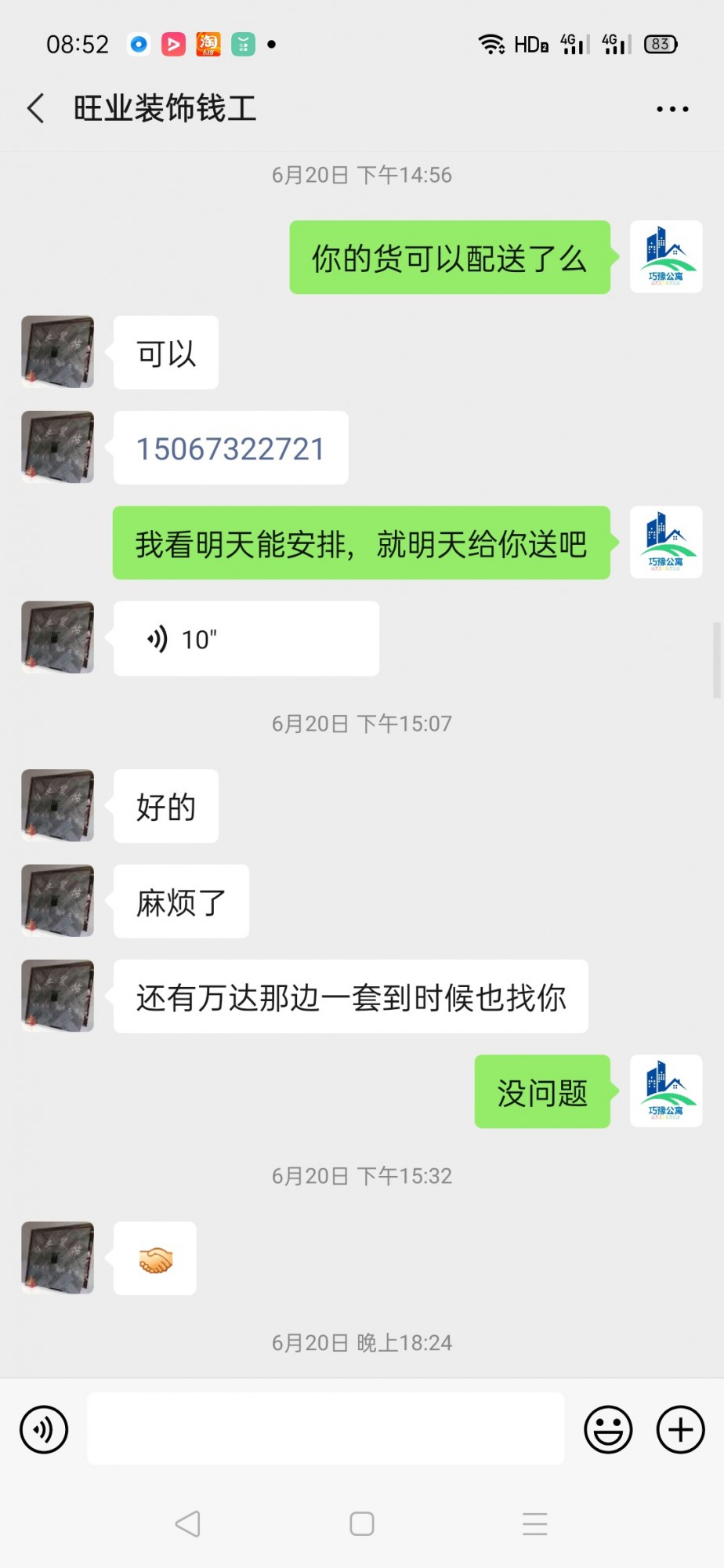
Task: Open the emoji sticker panel
Action: coord(608,1429)
